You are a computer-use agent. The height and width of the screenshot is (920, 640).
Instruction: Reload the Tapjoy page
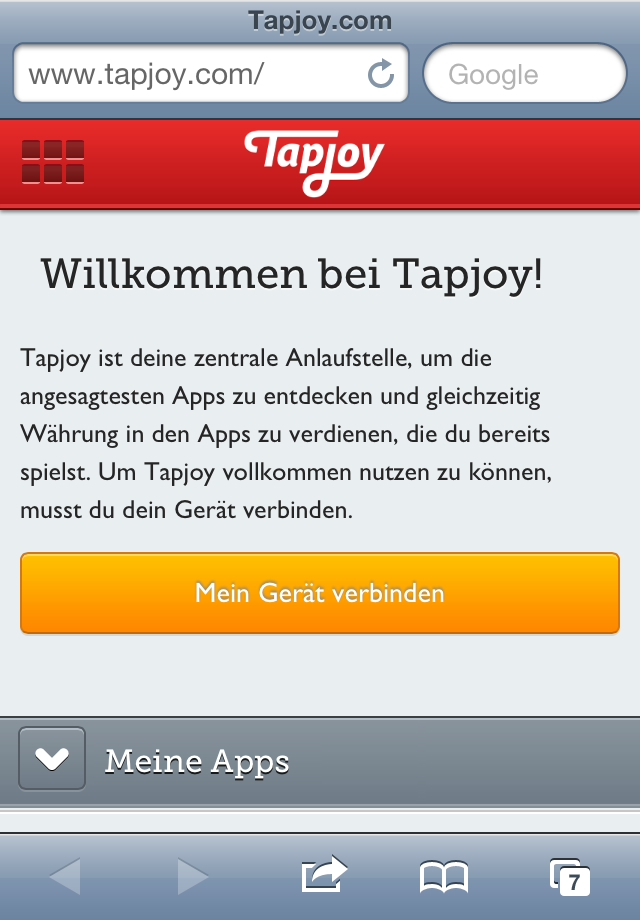point(381,74)
